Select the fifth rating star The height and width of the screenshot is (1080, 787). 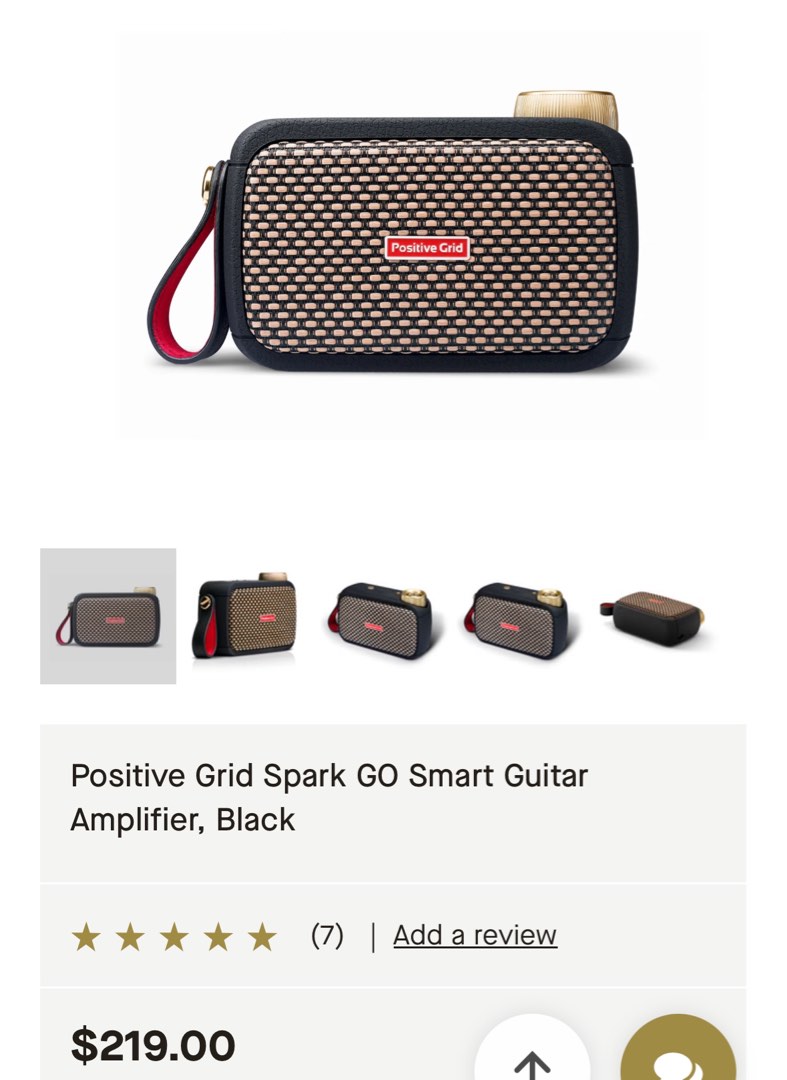262,936
